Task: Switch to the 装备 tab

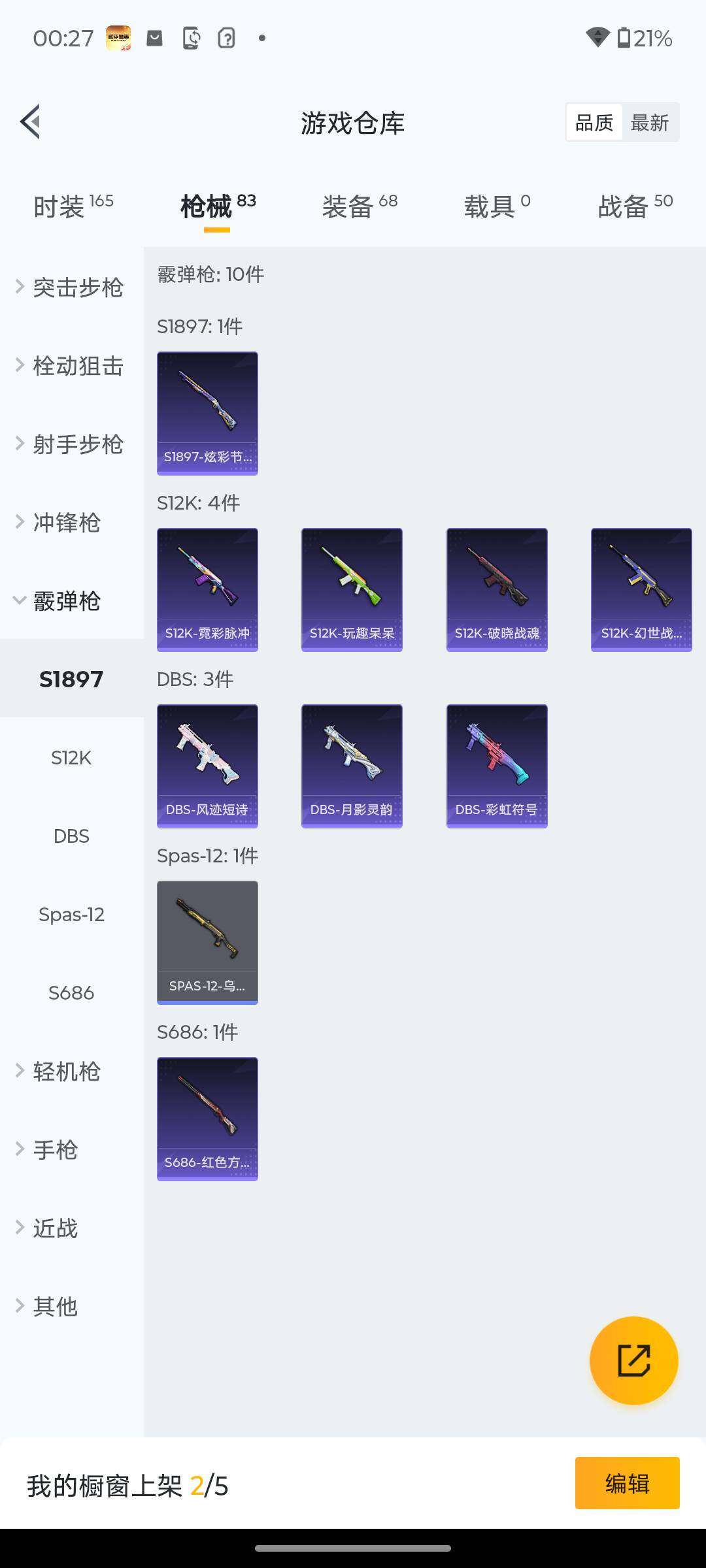Action: coord(359,206)
